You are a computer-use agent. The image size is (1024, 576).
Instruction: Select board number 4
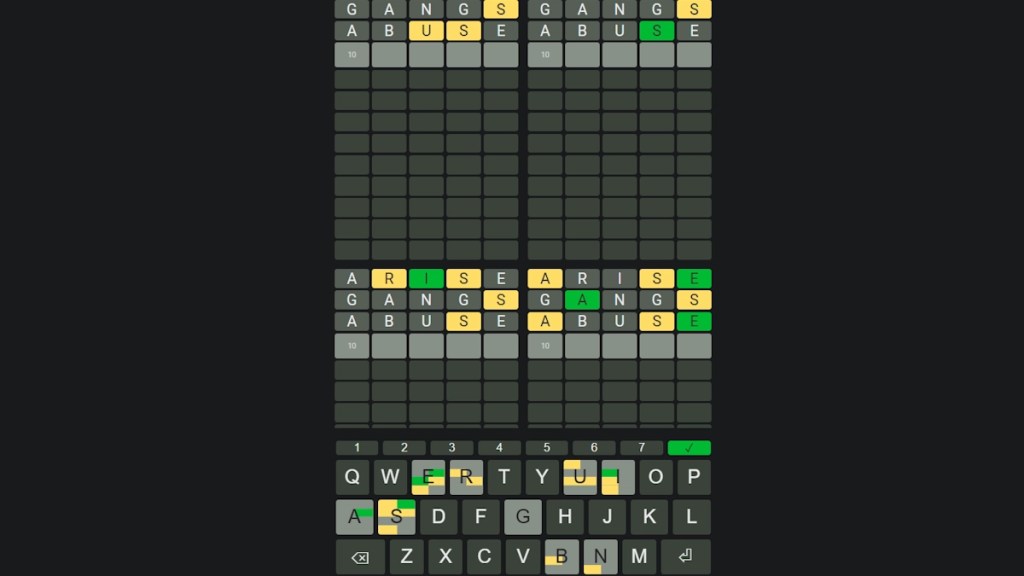[499, 448]
